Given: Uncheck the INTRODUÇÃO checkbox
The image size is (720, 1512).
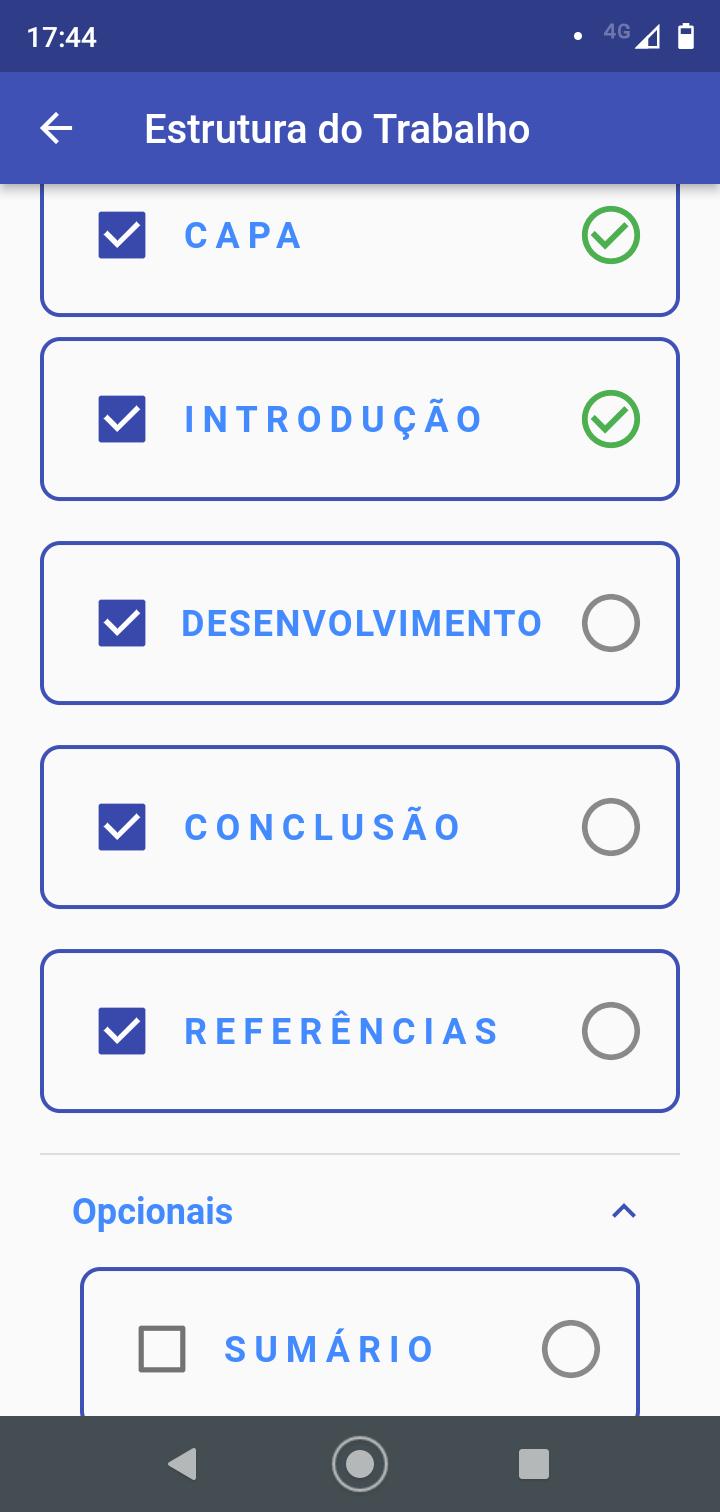Looking at the screenshot, I should click(122, 419).
